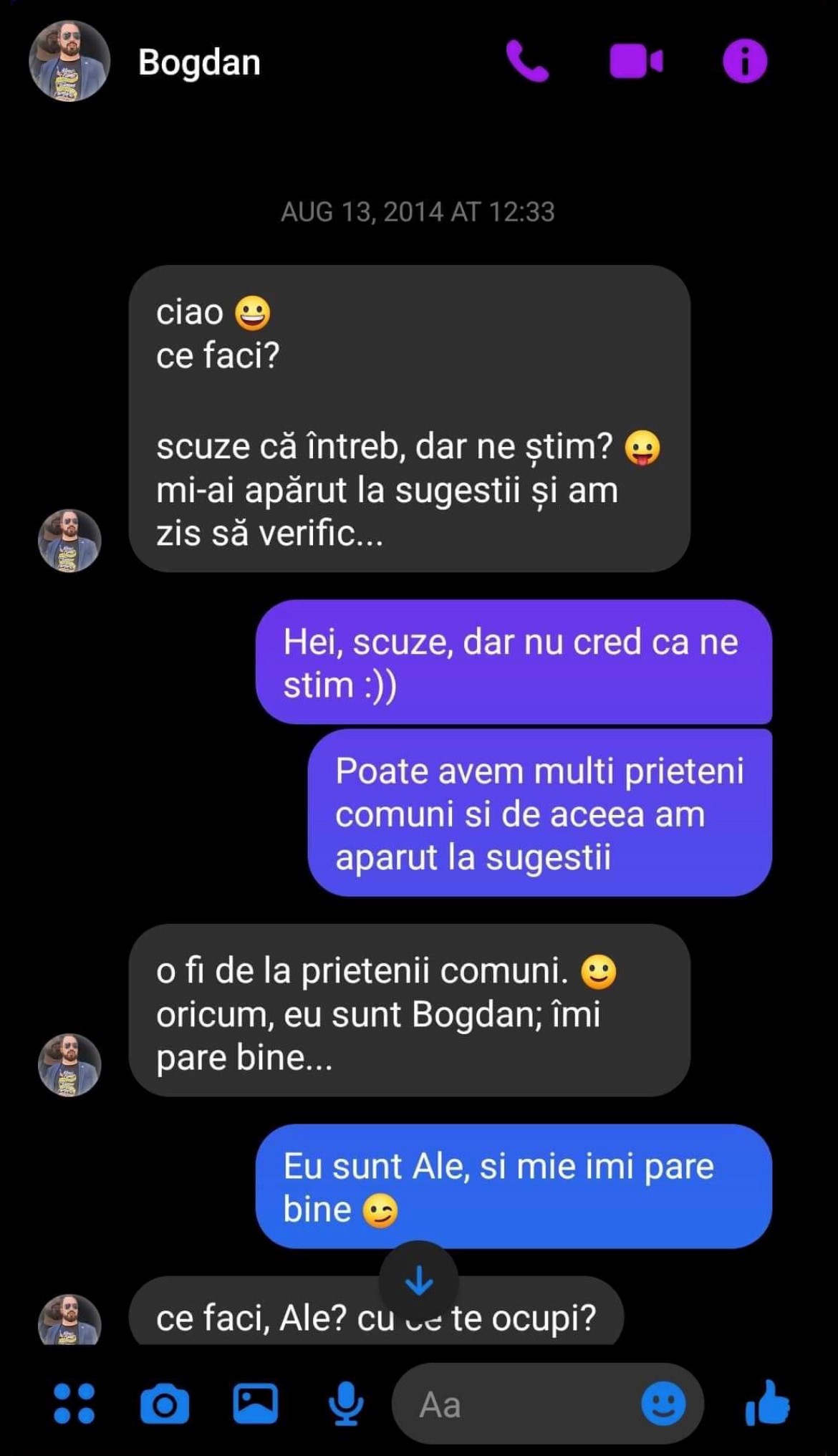Start a voice call with Bogdan
The height and width of the screenshot is (1456, 838).
pyautogui.click(x=527, y=62)
